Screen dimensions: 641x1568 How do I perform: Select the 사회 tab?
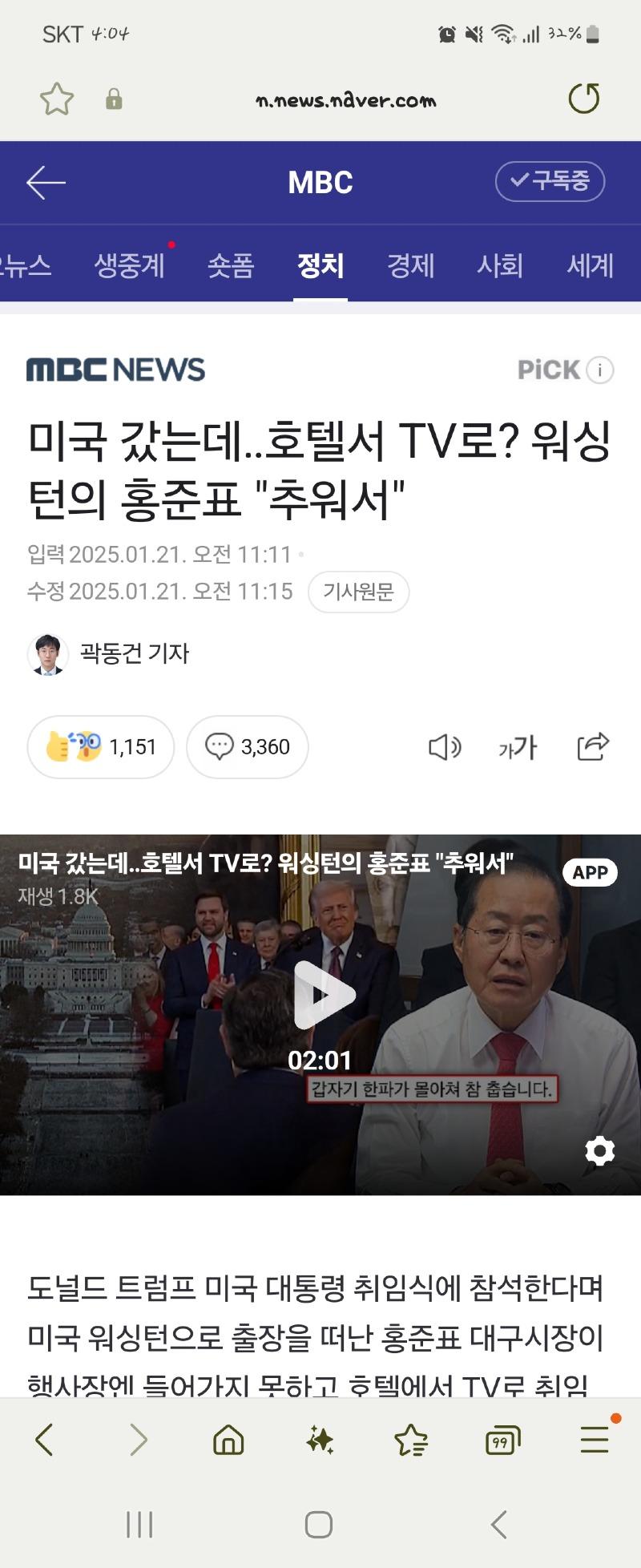click(500, 265)
